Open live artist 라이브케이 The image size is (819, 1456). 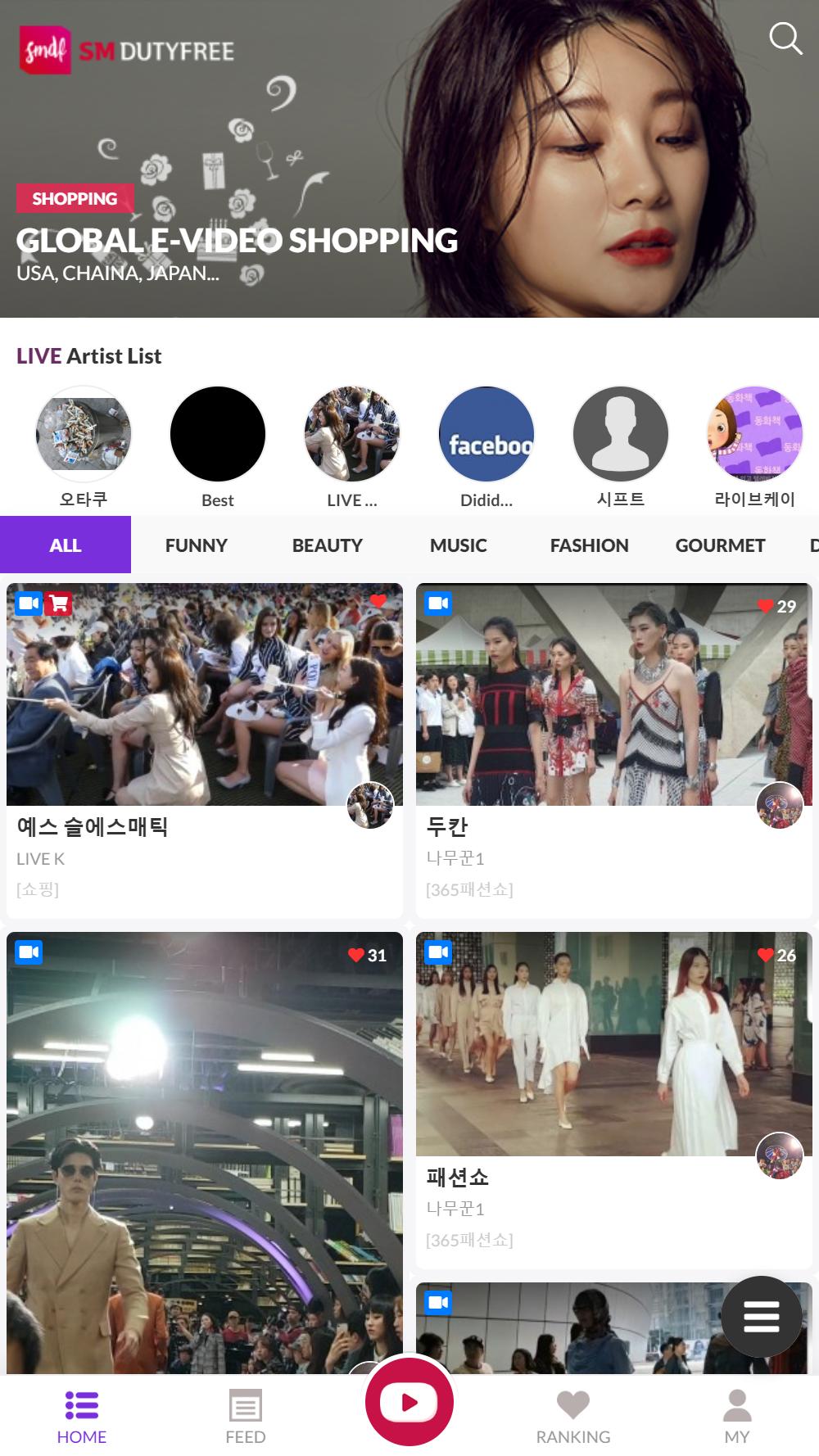pyautogui.click(x=755, y=434)
